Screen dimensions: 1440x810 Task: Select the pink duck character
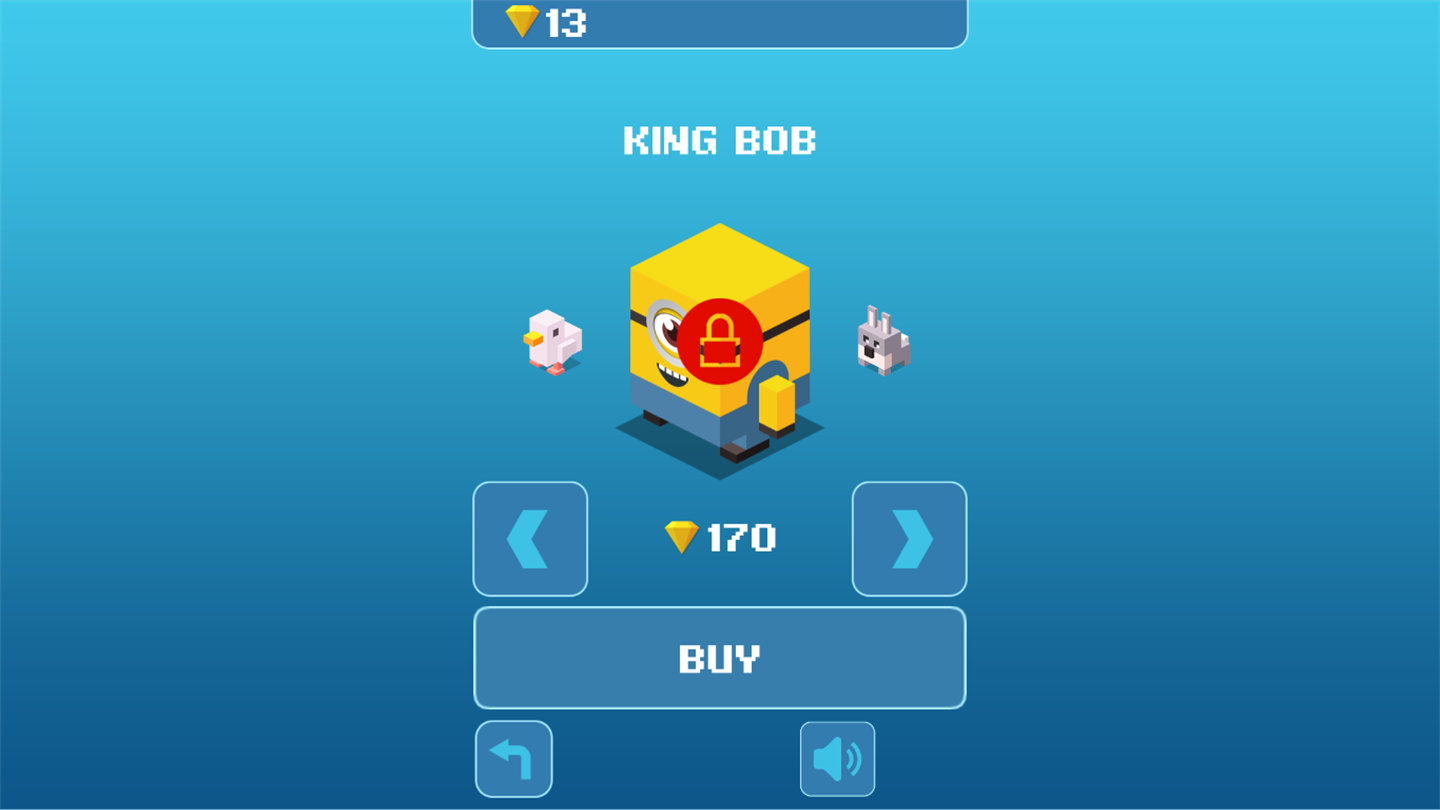[x=553, y=342]
